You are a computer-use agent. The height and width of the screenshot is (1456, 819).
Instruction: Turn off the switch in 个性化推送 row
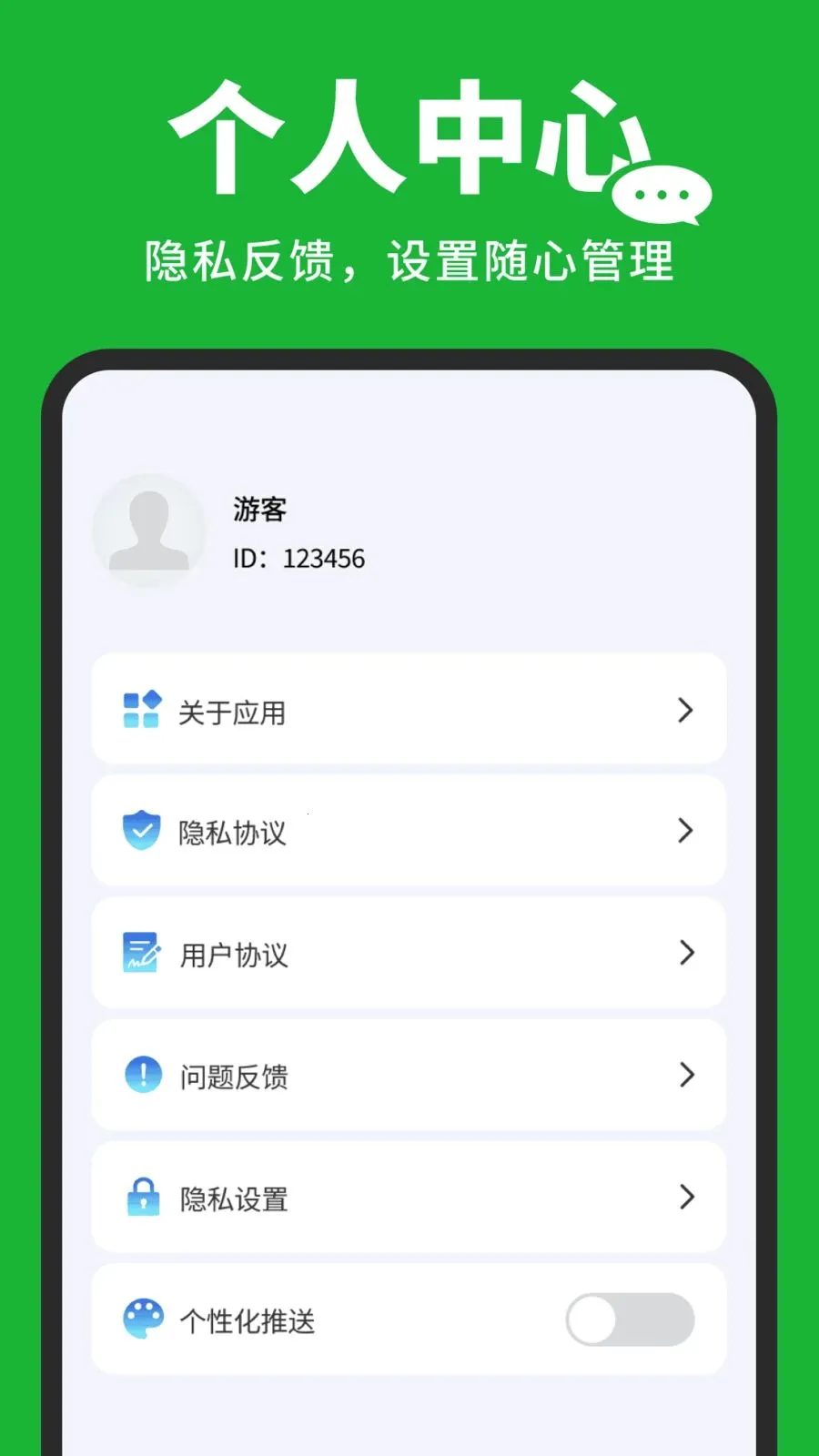coord(630,1319)
